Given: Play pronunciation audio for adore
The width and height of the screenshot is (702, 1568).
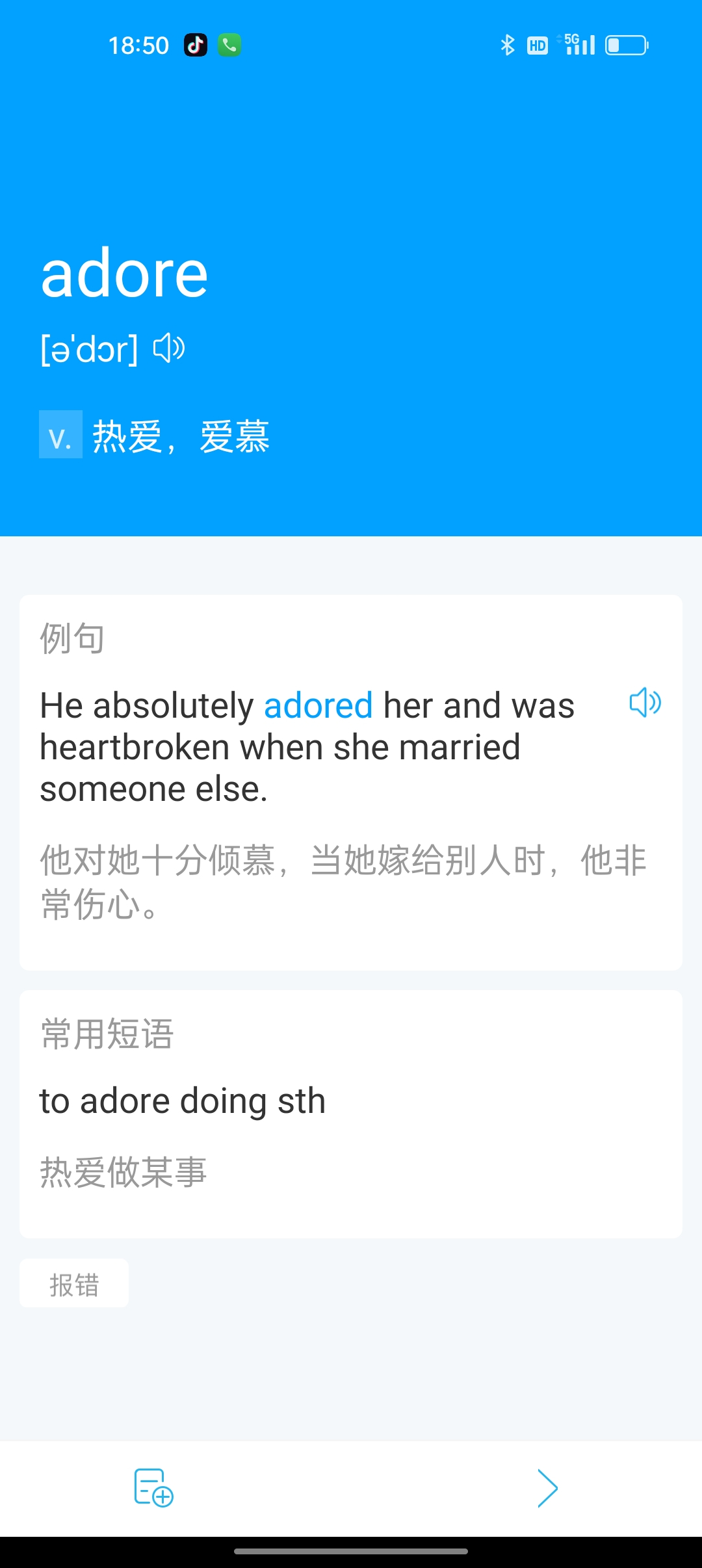Looking at the screenshot, I should pyautogui.click(x=169, y=348).
